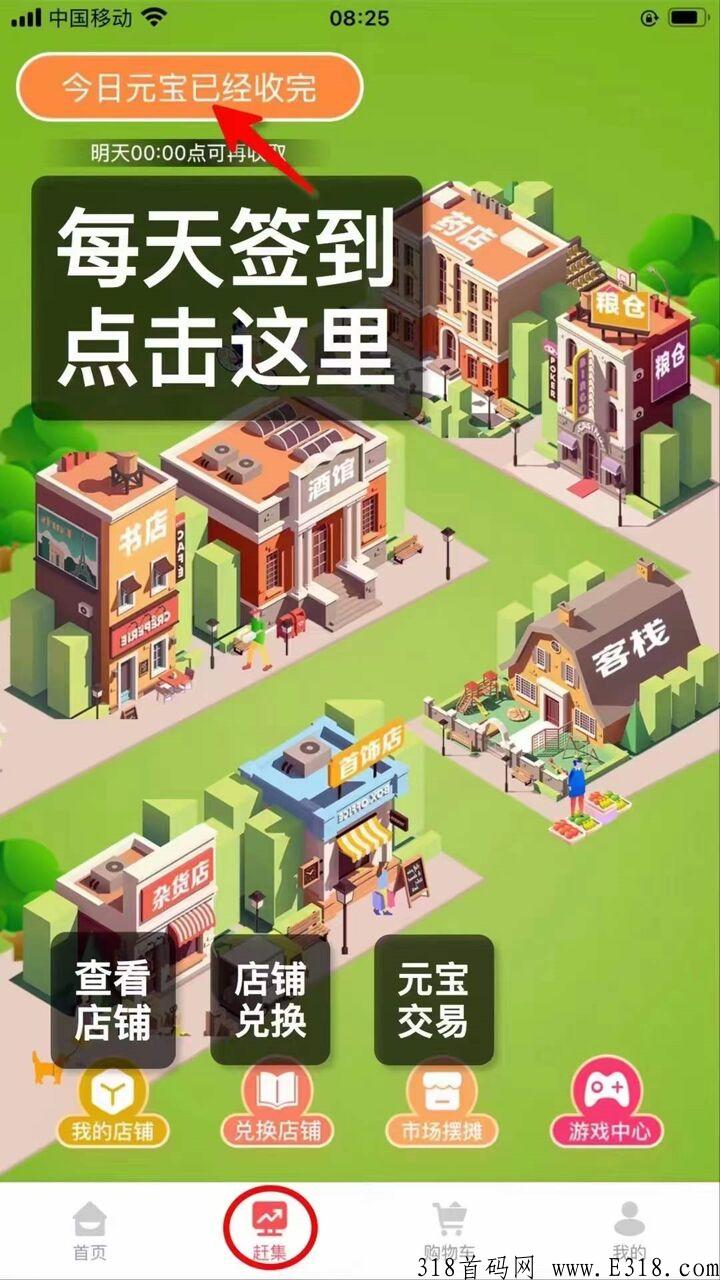Switch to the 首页 tab
This screenshot has width=720, height=1280.
tap(89, 1230)
